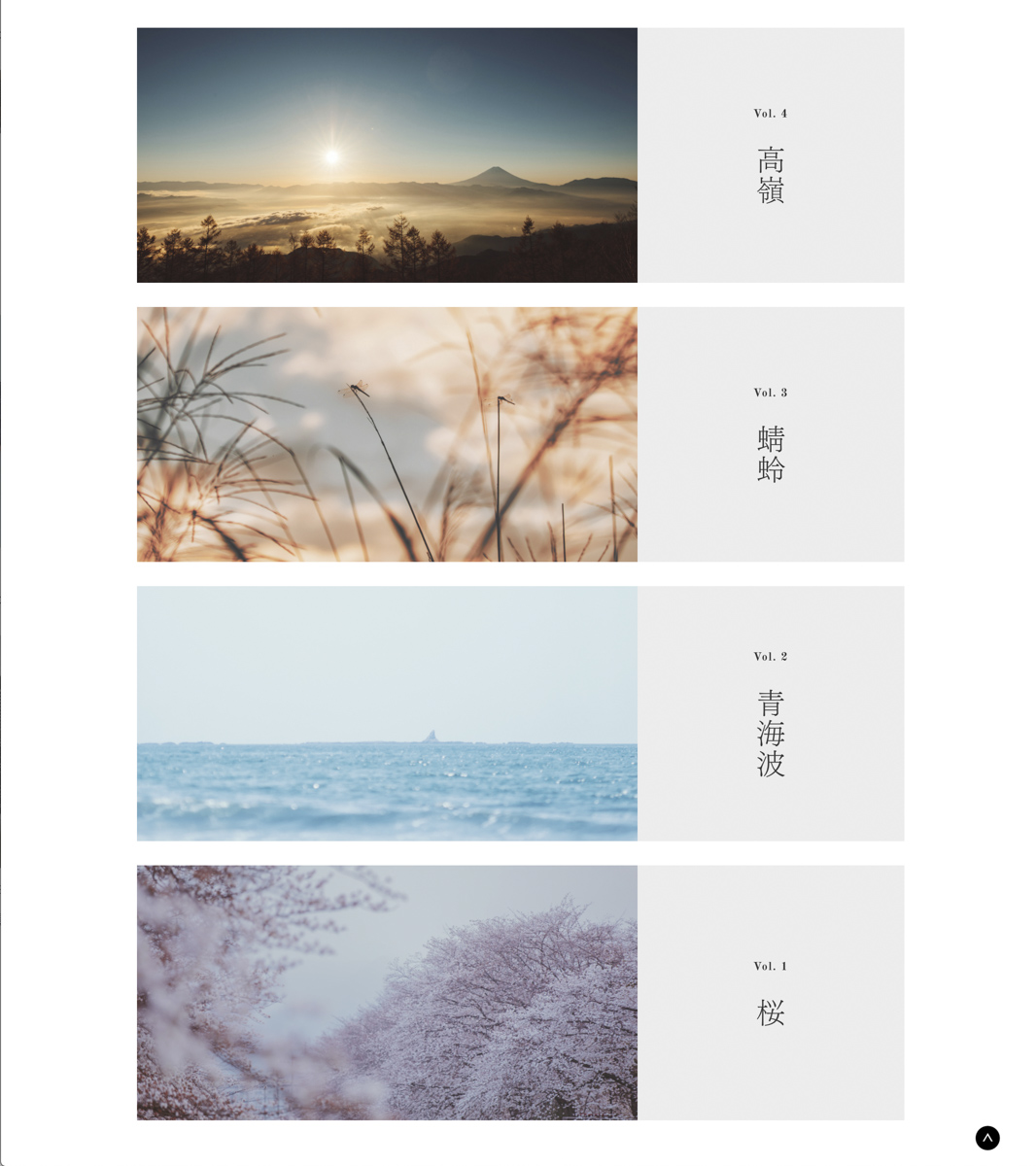This screenshot has height=1166, width=1036.
Task: Select the 蜻蛉 title text
Action: point(770,453)
